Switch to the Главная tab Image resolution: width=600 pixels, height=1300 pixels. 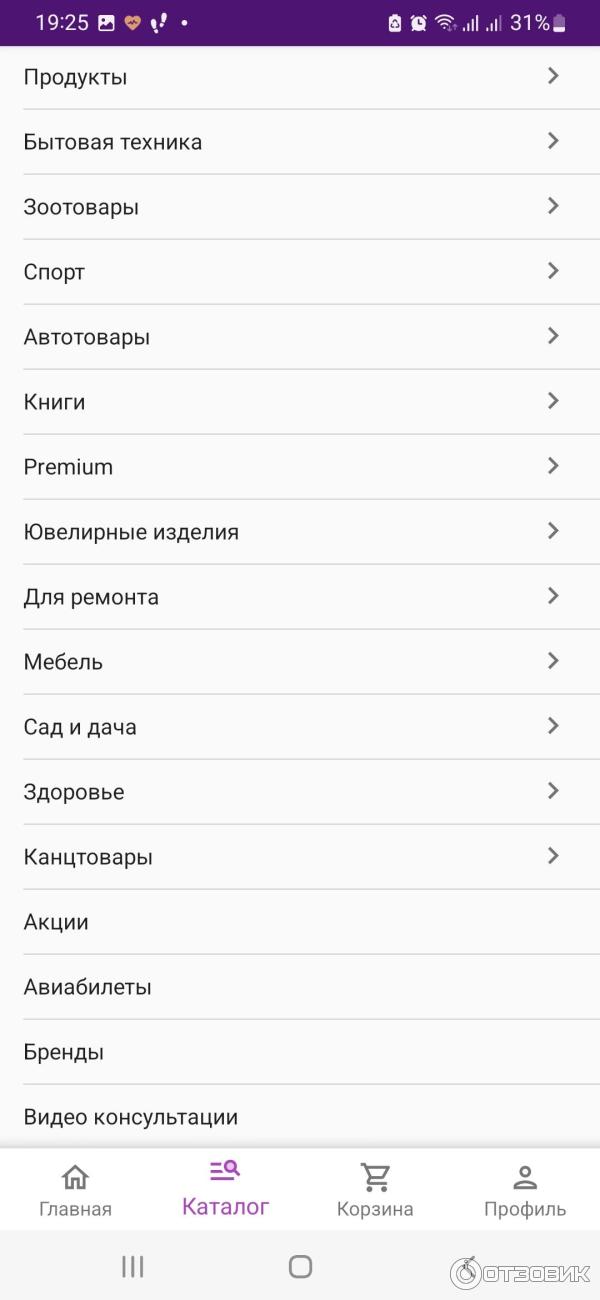pos(75,1190)
